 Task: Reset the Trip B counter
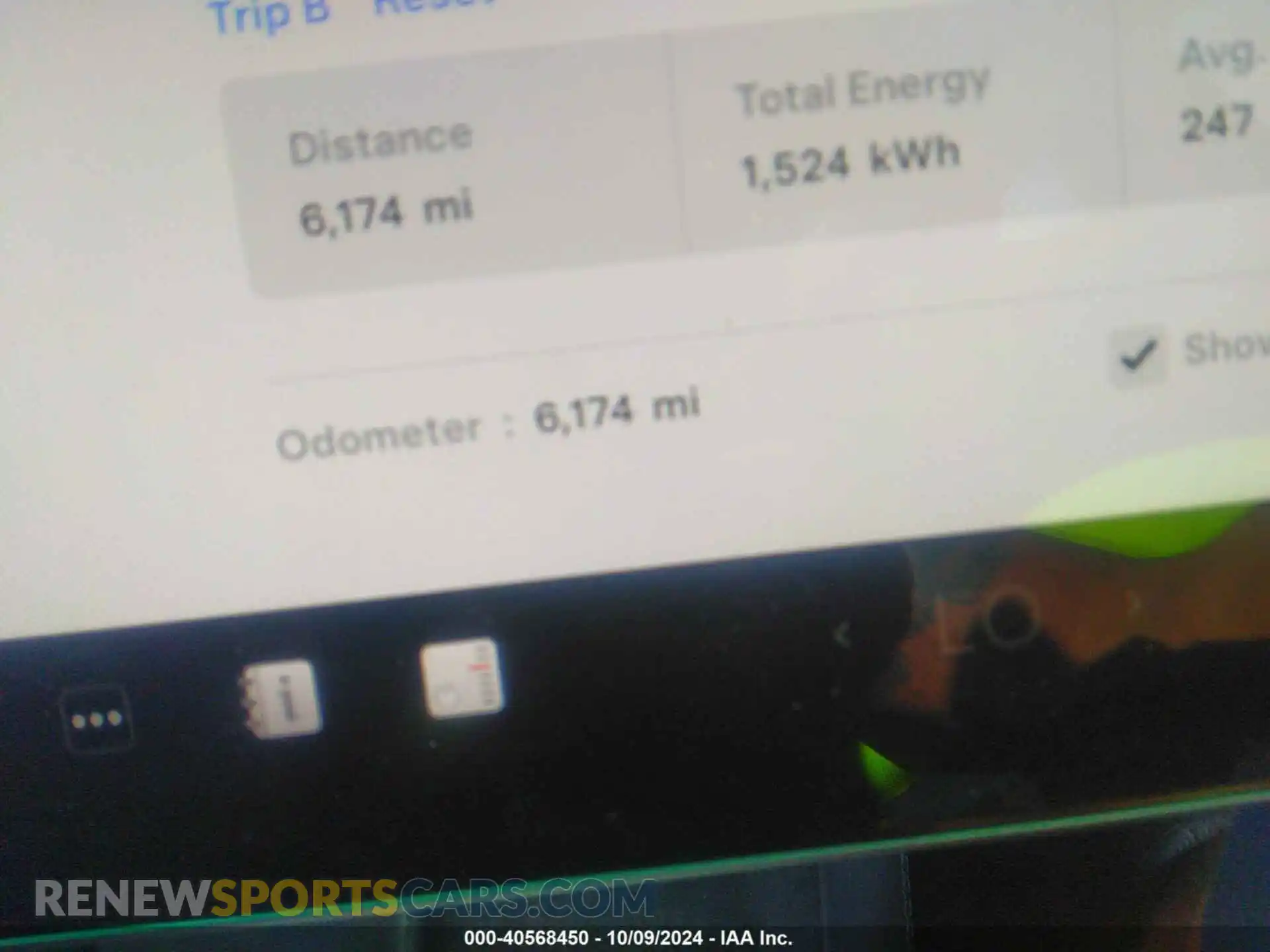[433, 5]
